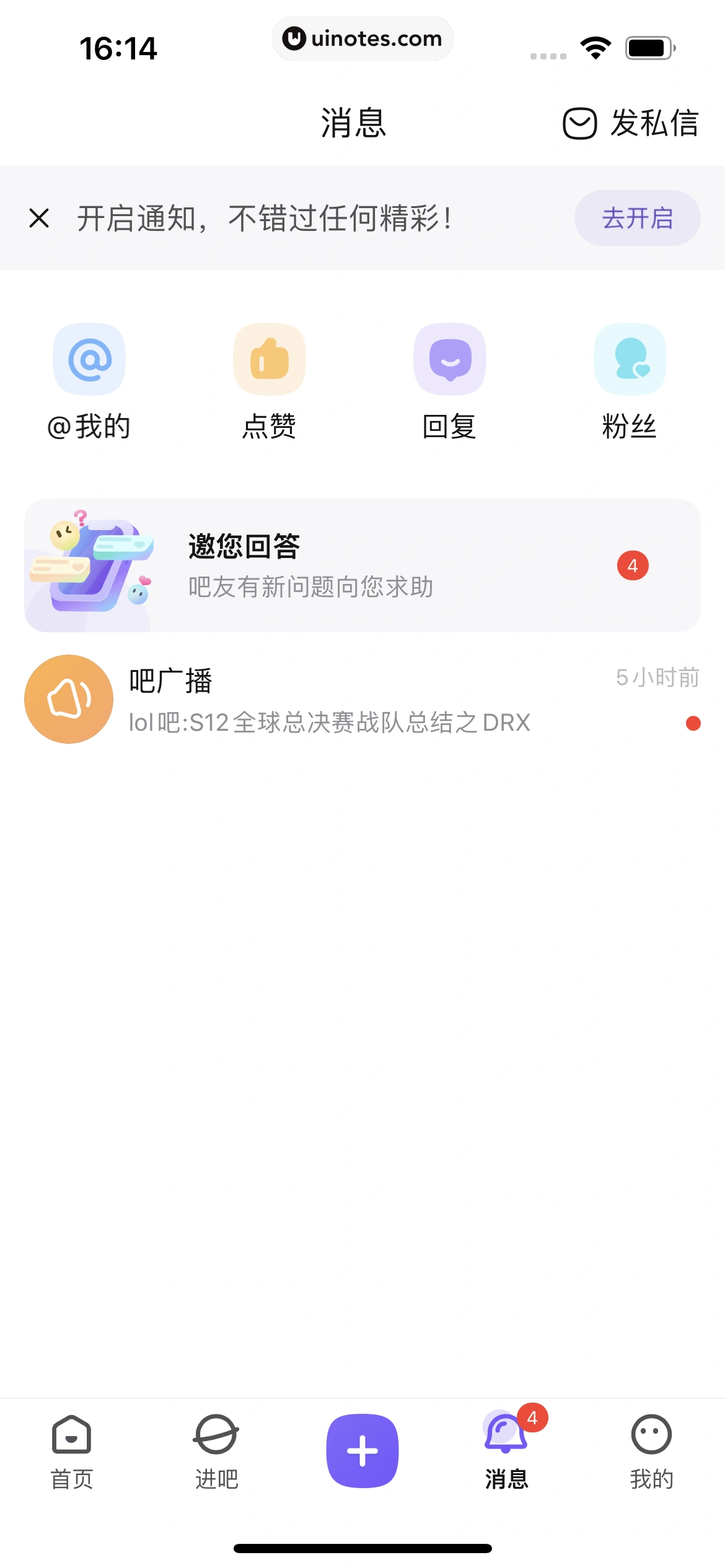The height and width of the screenshot is (1568, 725).
Task: Switch to the 进吧 tab
Action: coord(216,1451)
